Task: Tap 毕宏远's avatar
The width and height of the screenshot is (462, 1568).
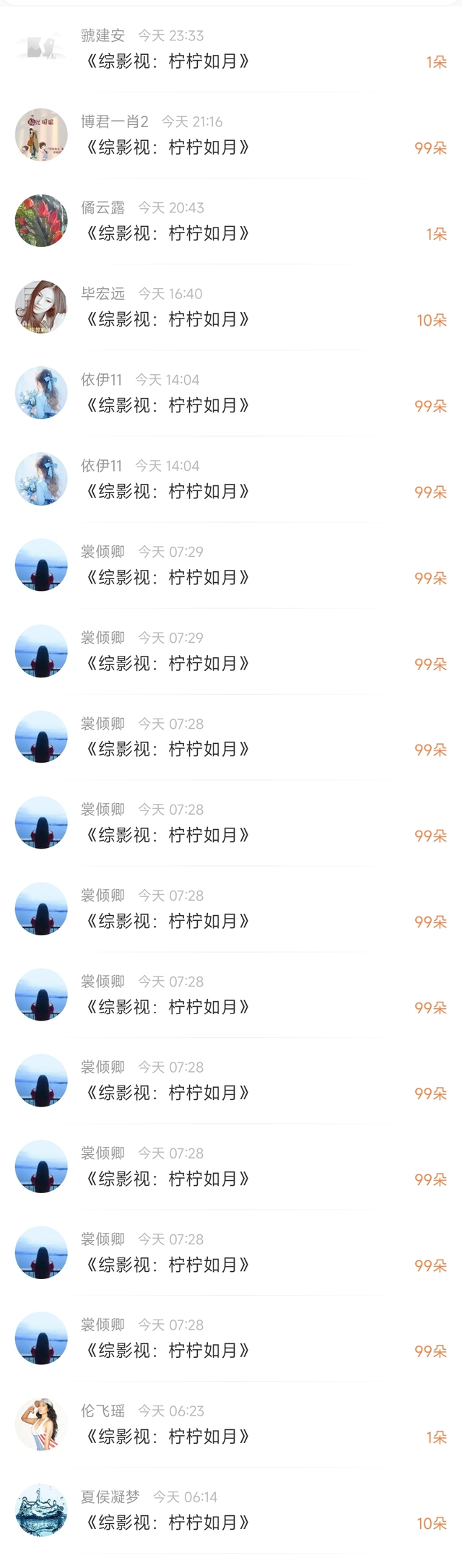Action: (41, 307)
